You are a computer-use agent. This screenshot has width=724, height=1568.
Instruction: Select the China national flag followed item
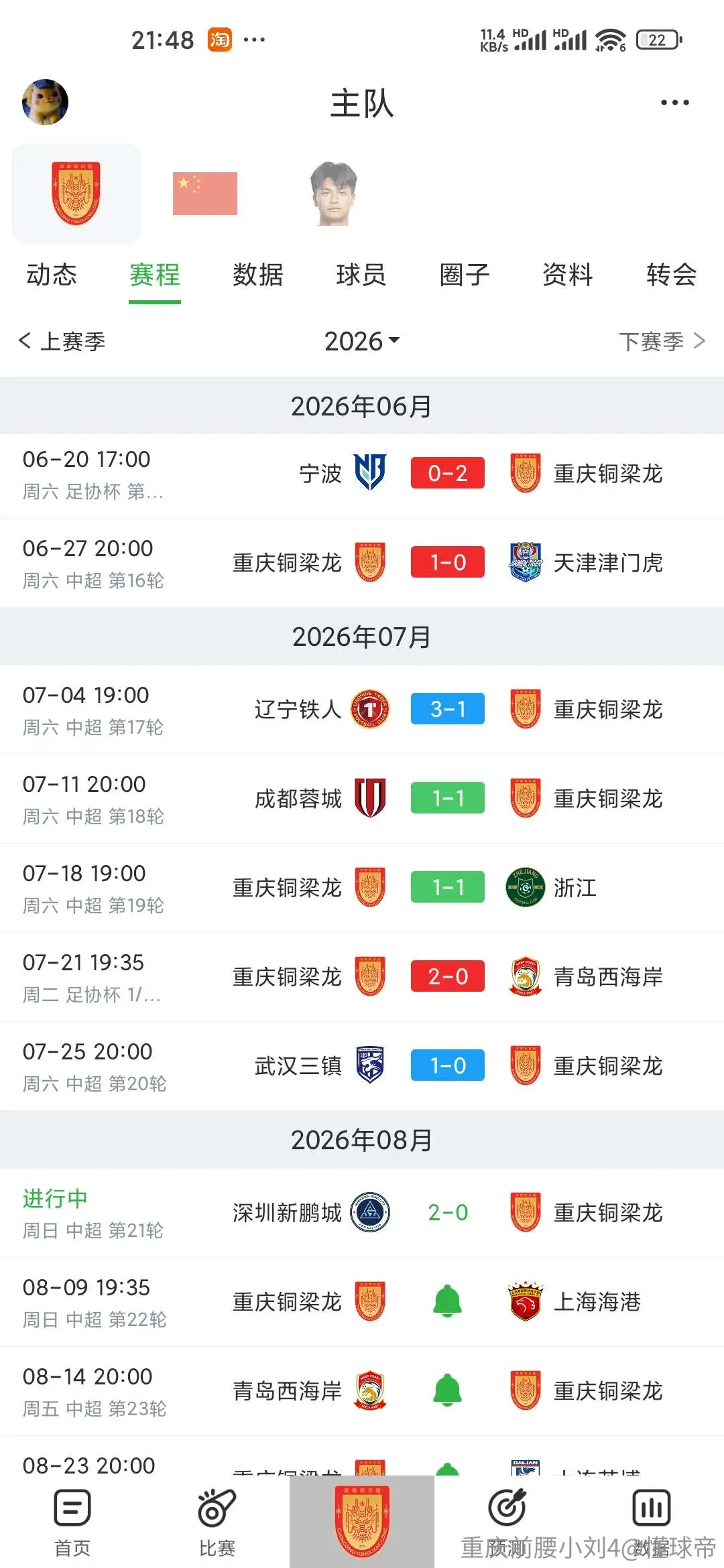click(205, 194)
